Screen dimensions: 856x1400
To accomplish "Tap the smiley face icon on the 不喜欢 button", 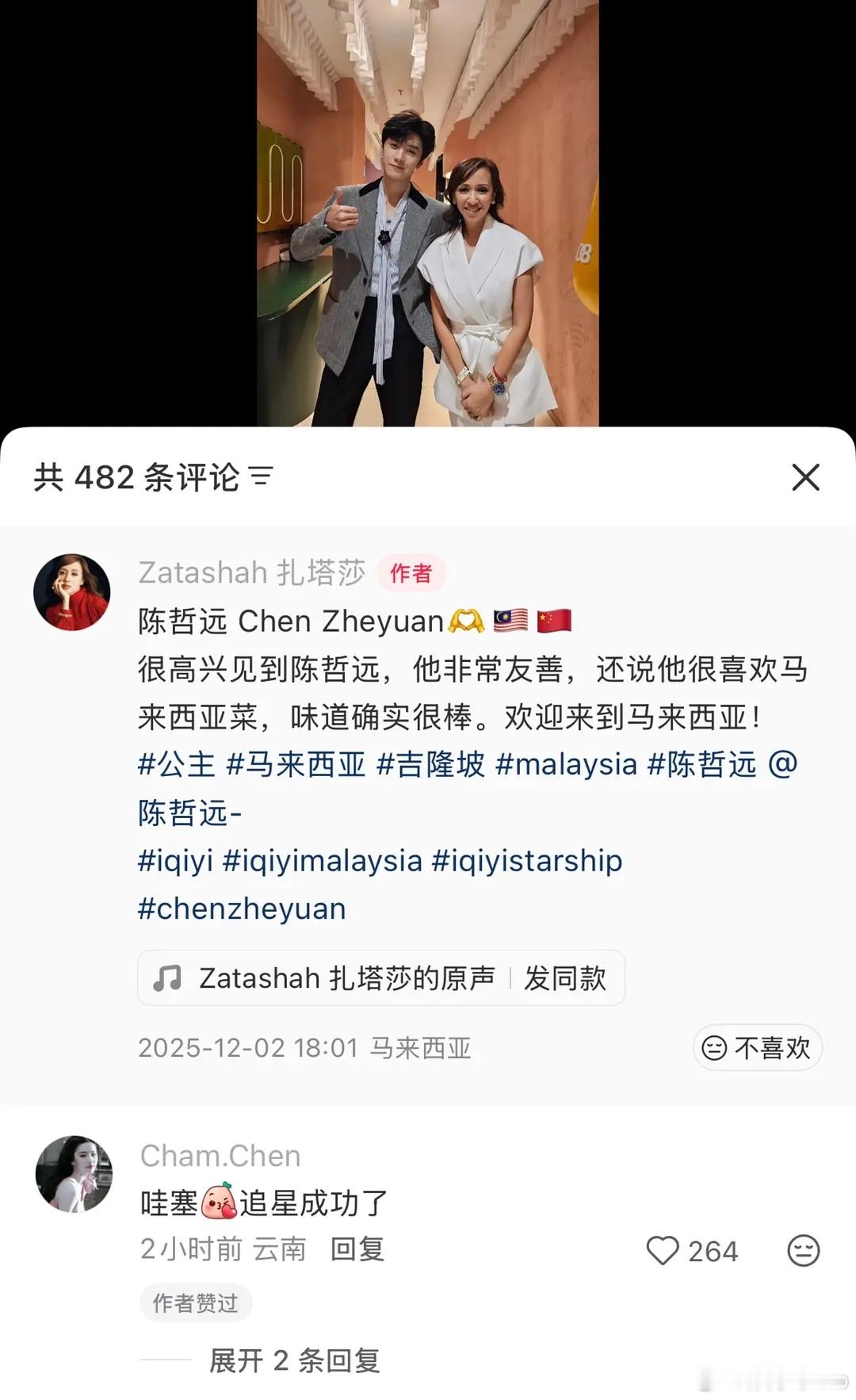I will click(717, 1047).
